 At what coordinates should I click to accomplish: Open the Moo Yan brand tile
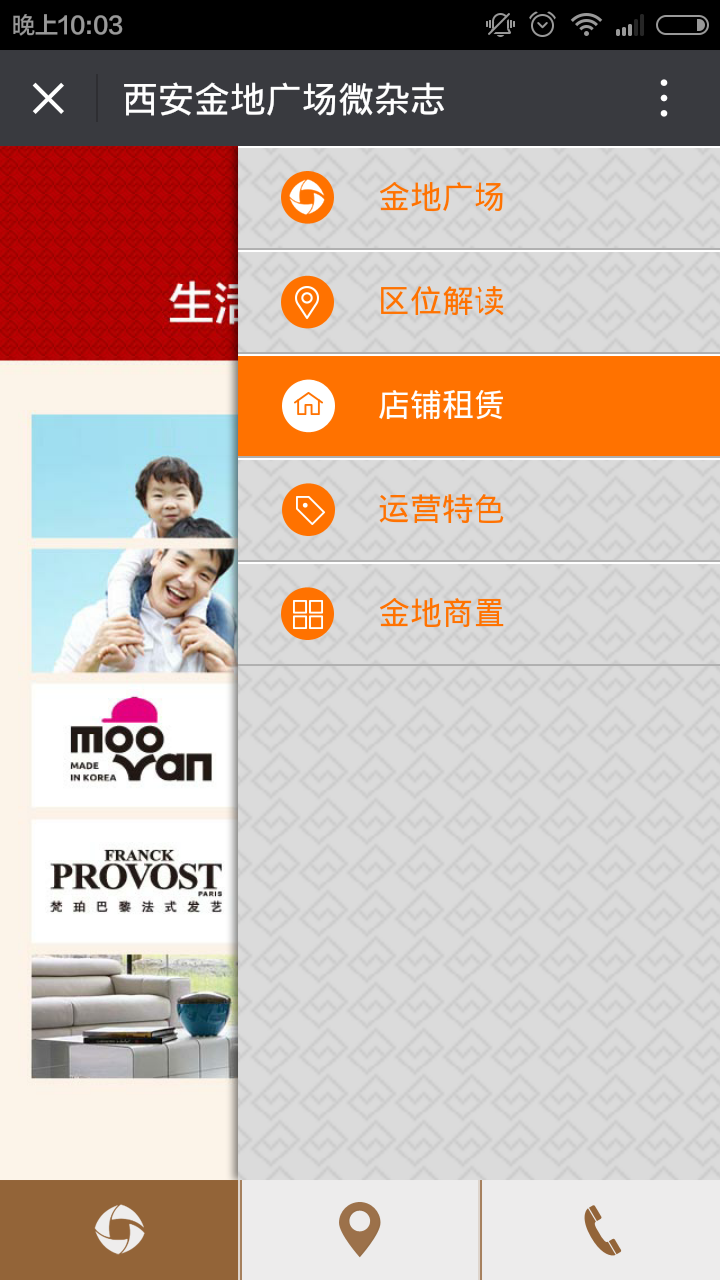[135, 745]
